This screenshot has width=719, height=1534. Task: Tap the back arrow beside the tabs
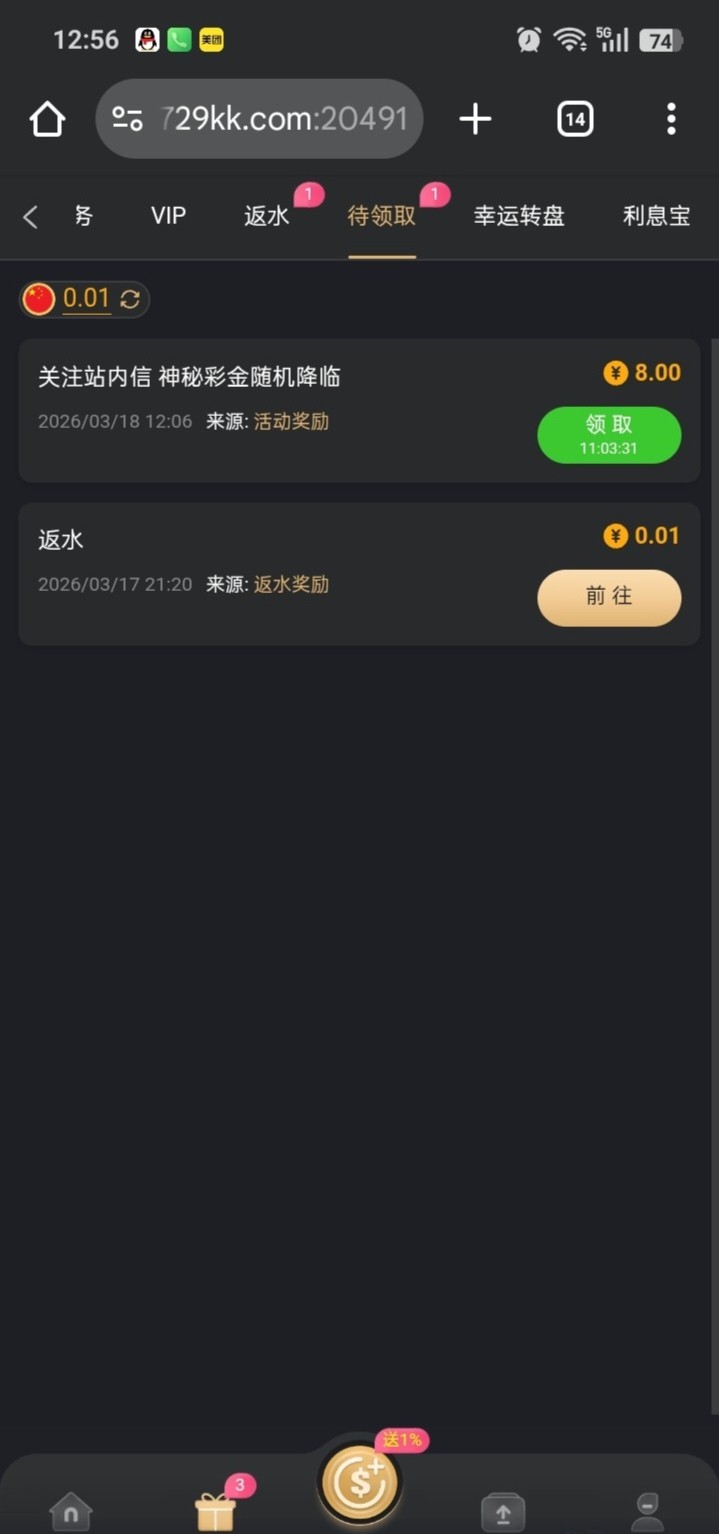pos(31,216)
